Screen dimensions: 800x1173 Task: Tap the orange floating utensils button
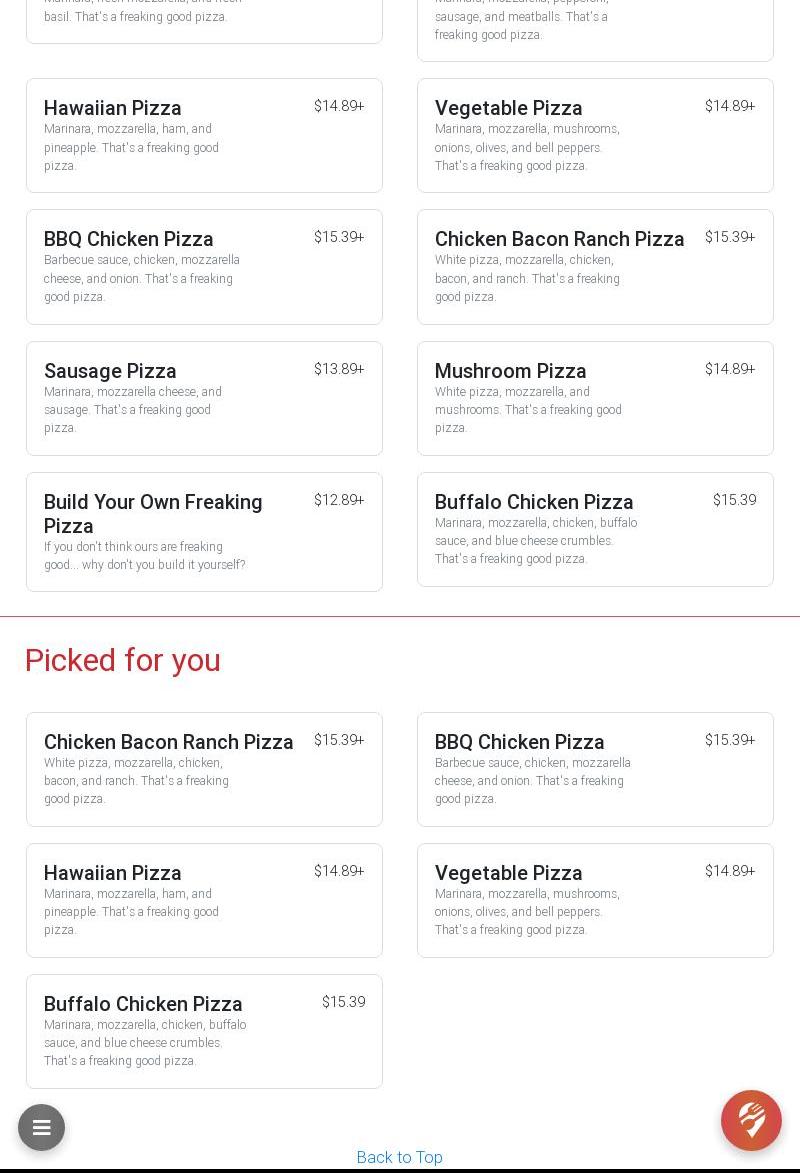coord(751,1120)
